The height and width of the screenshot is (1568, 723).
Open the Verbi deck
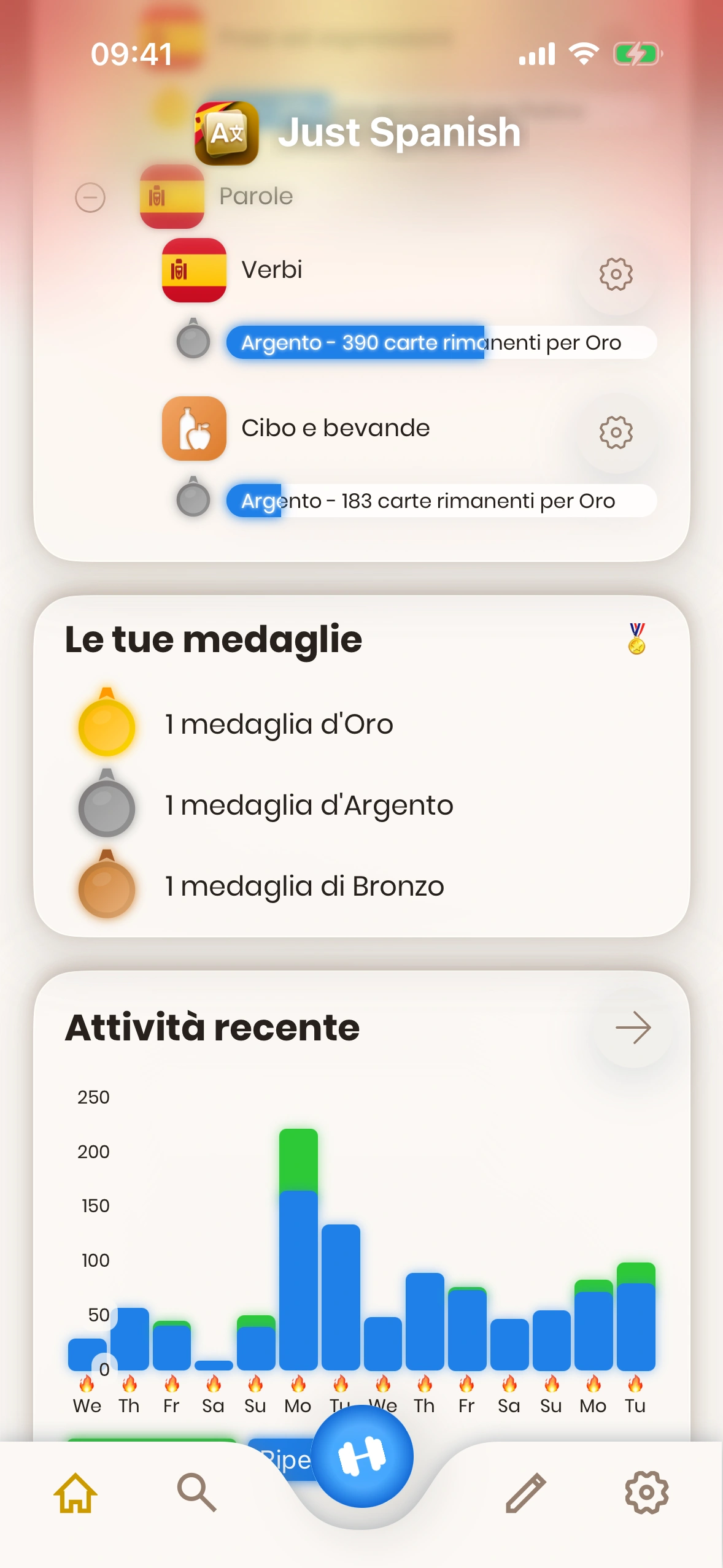coord(272,270)
